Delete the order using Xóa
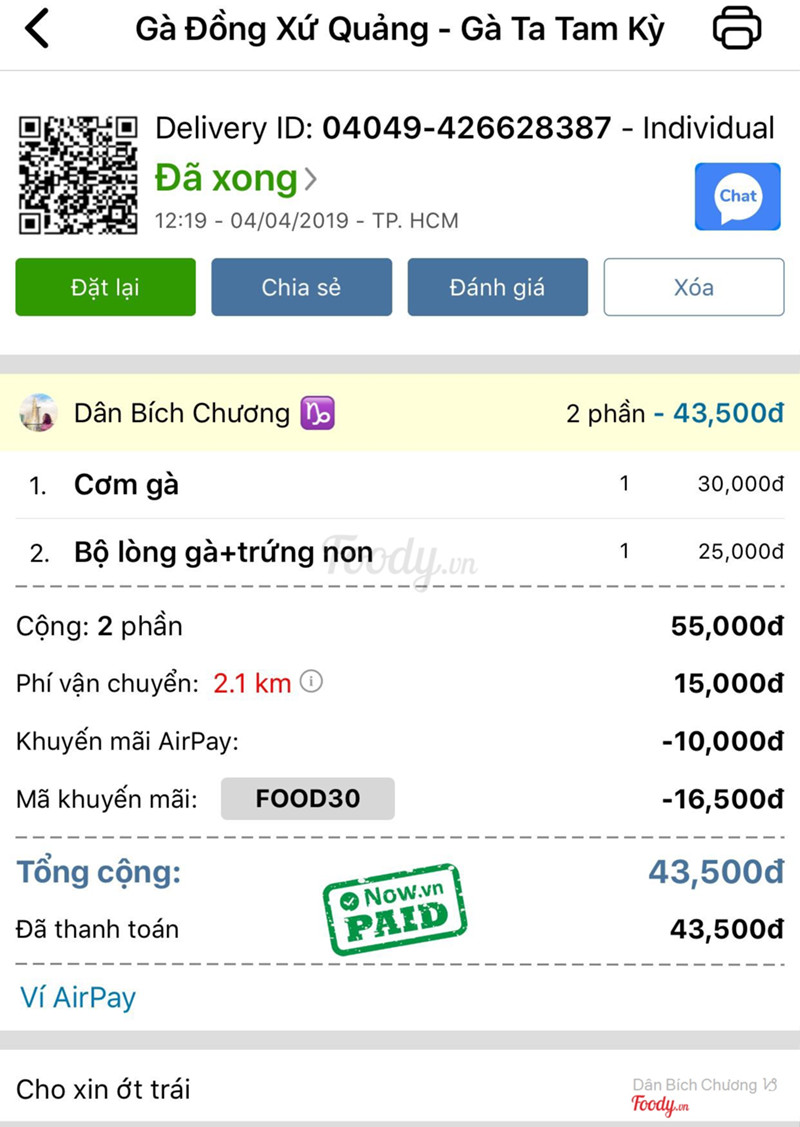 (x=693, y=287)
